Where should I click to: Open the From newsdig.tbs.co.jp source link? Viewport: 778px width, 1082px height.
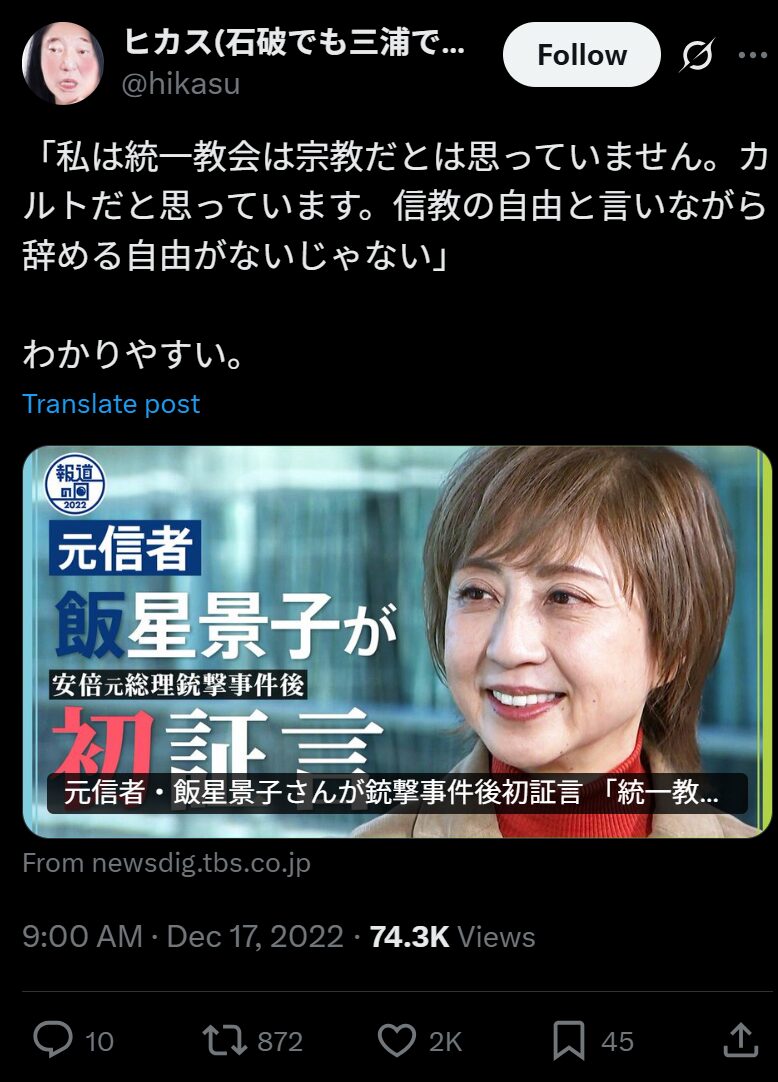pyautogui.click(x=166, y=863)
